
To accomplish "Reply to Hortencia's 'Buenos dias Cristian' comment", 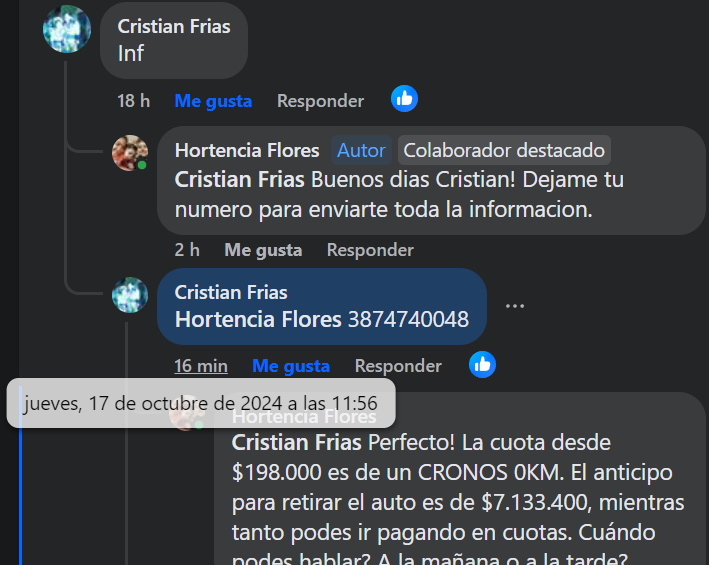I will click(370, 250).
